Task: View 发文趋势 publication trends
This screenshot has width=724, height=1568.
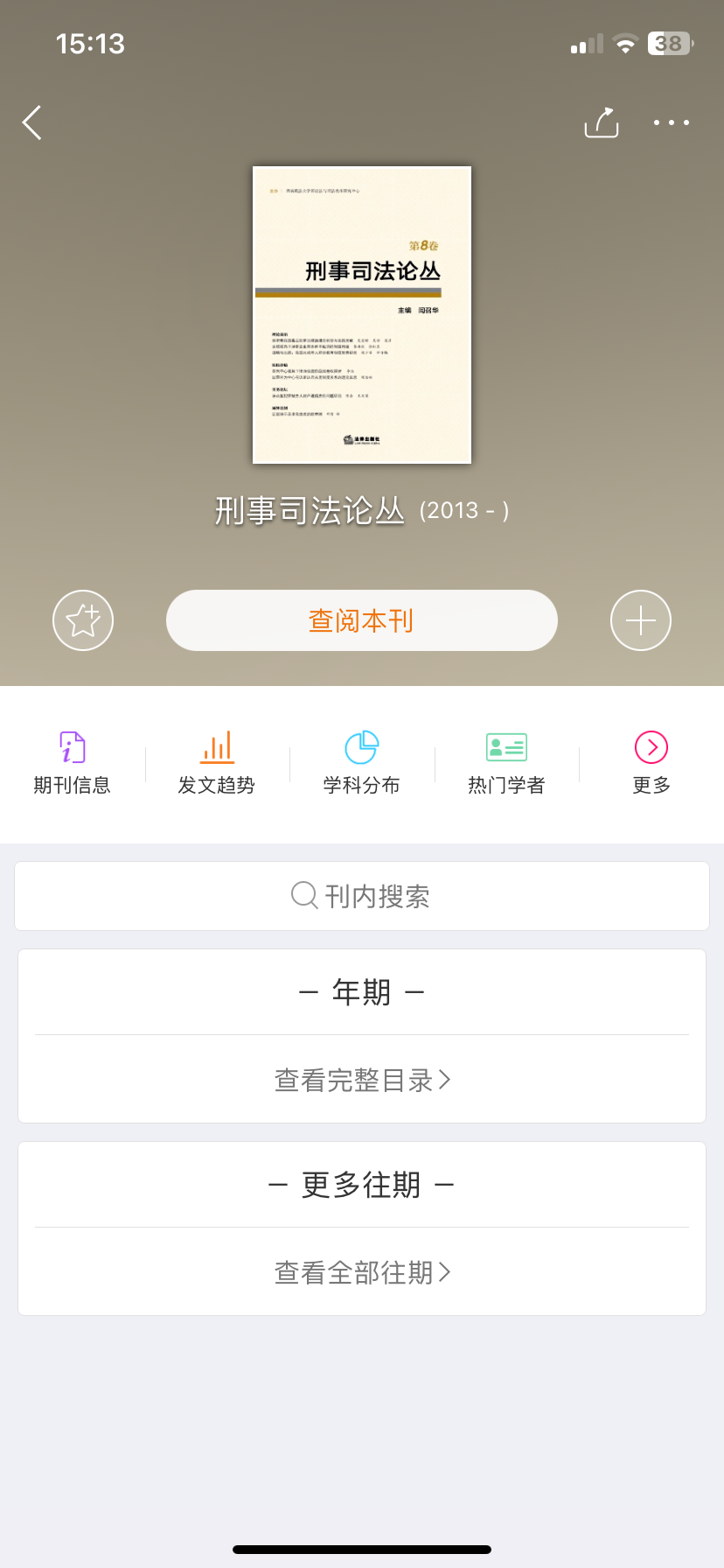Action: pos(217,763)
